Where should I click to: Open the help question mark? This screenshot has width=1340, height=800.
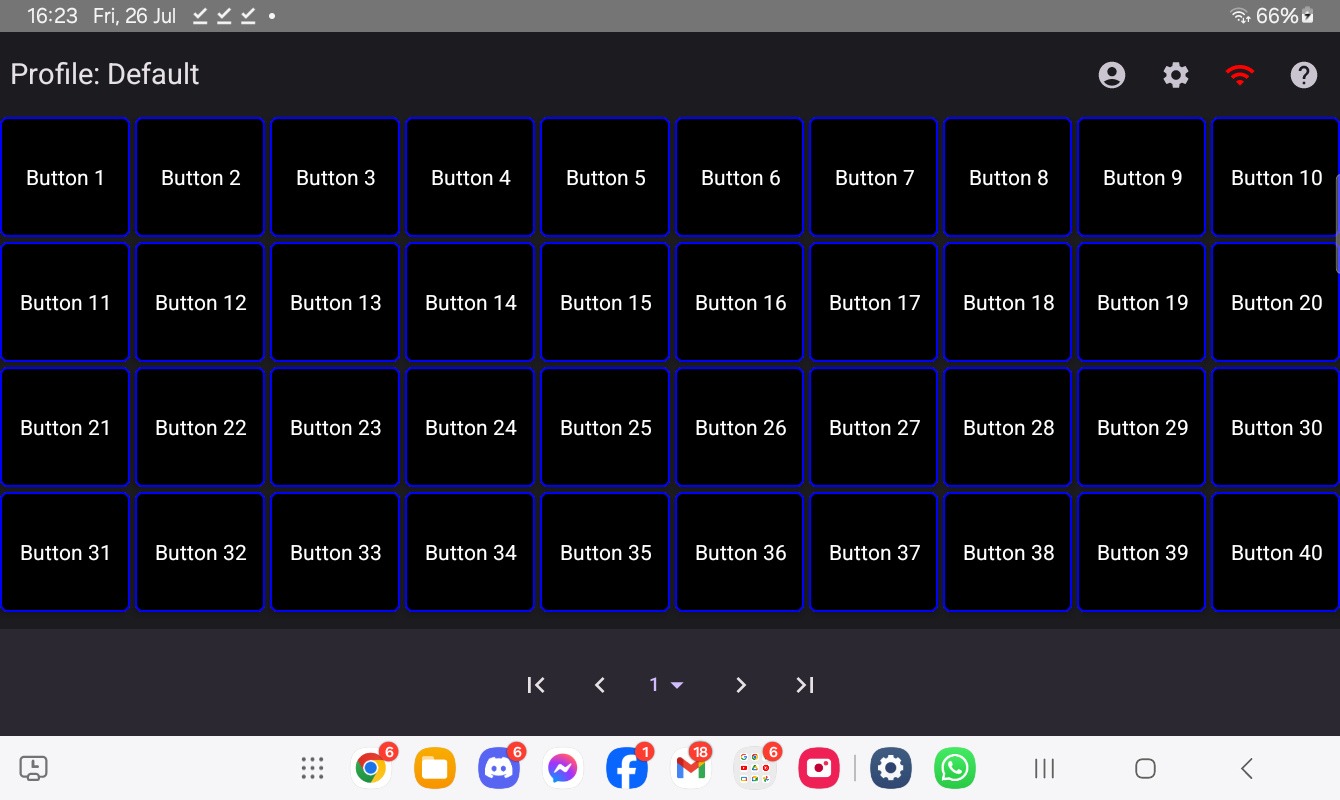coord(1304,75)
